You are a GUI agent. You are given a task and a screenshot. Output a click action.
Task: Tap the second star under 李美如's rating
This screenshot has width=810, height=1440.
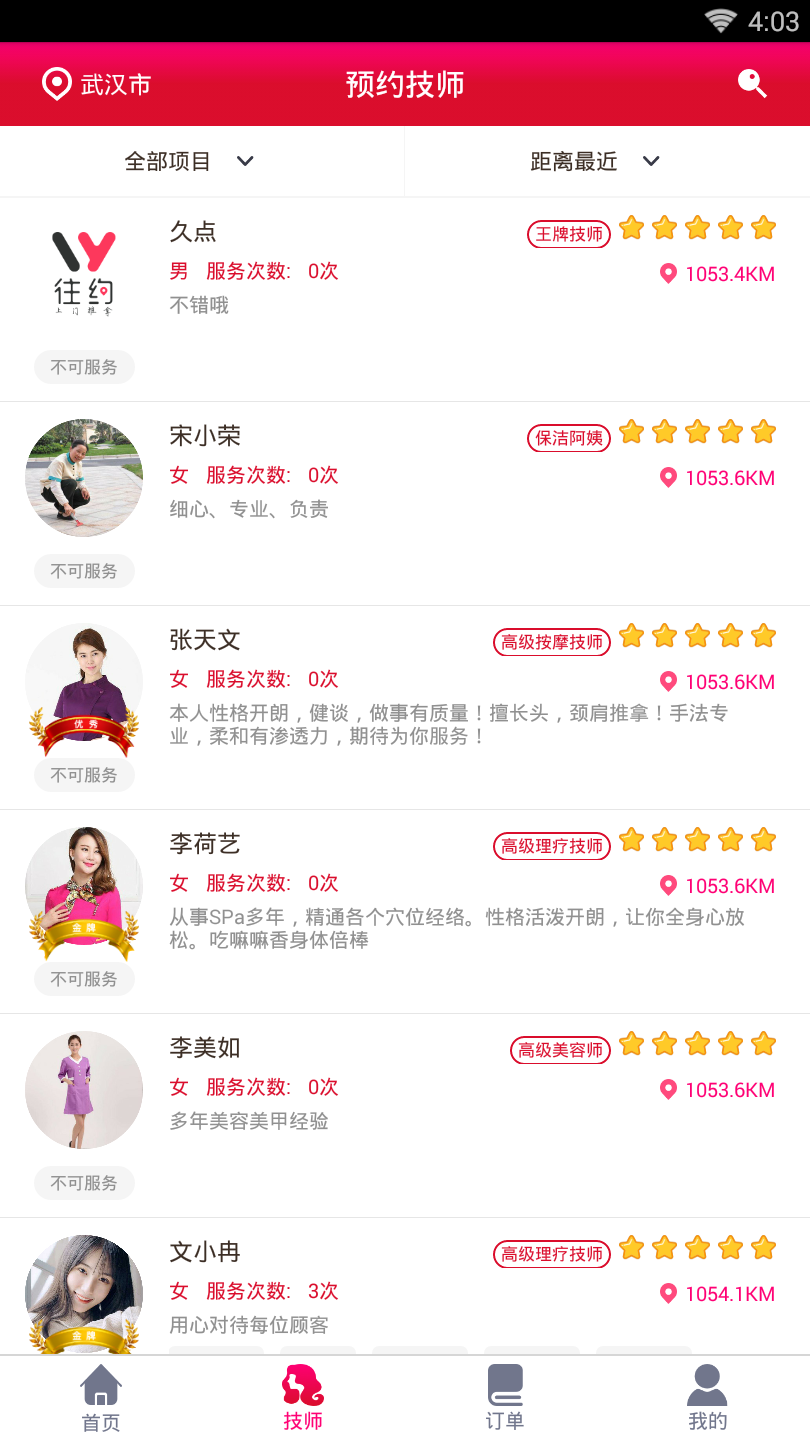(x=664, y=1044)
